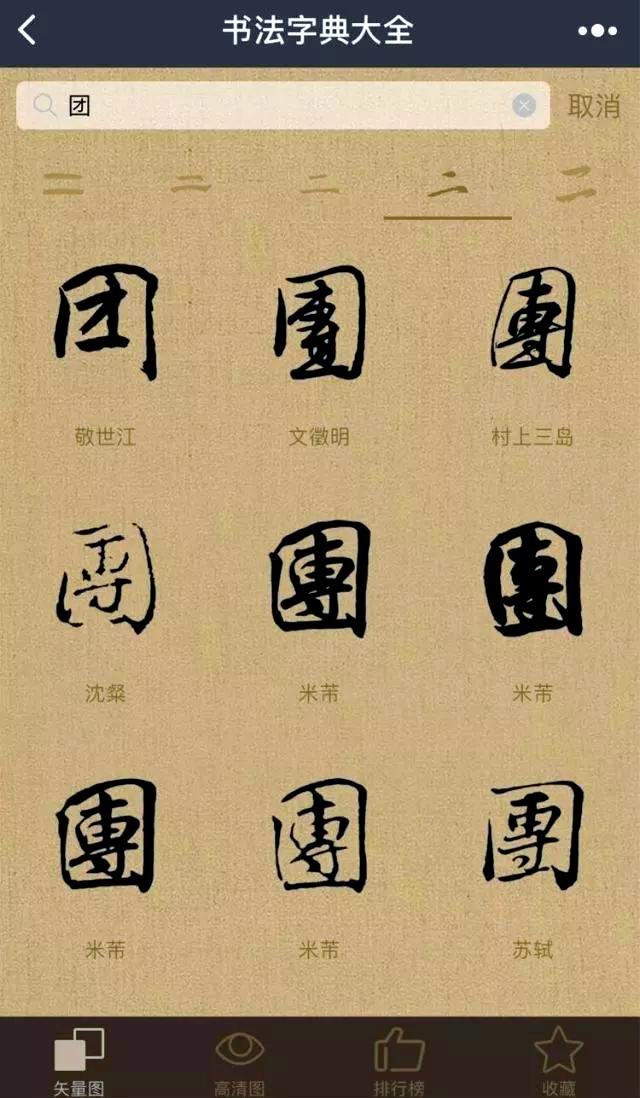Open the 排行榜 ranking tab
Image resolution: width=640 pixels, height=1098 pixels.
pos(399,1060)
